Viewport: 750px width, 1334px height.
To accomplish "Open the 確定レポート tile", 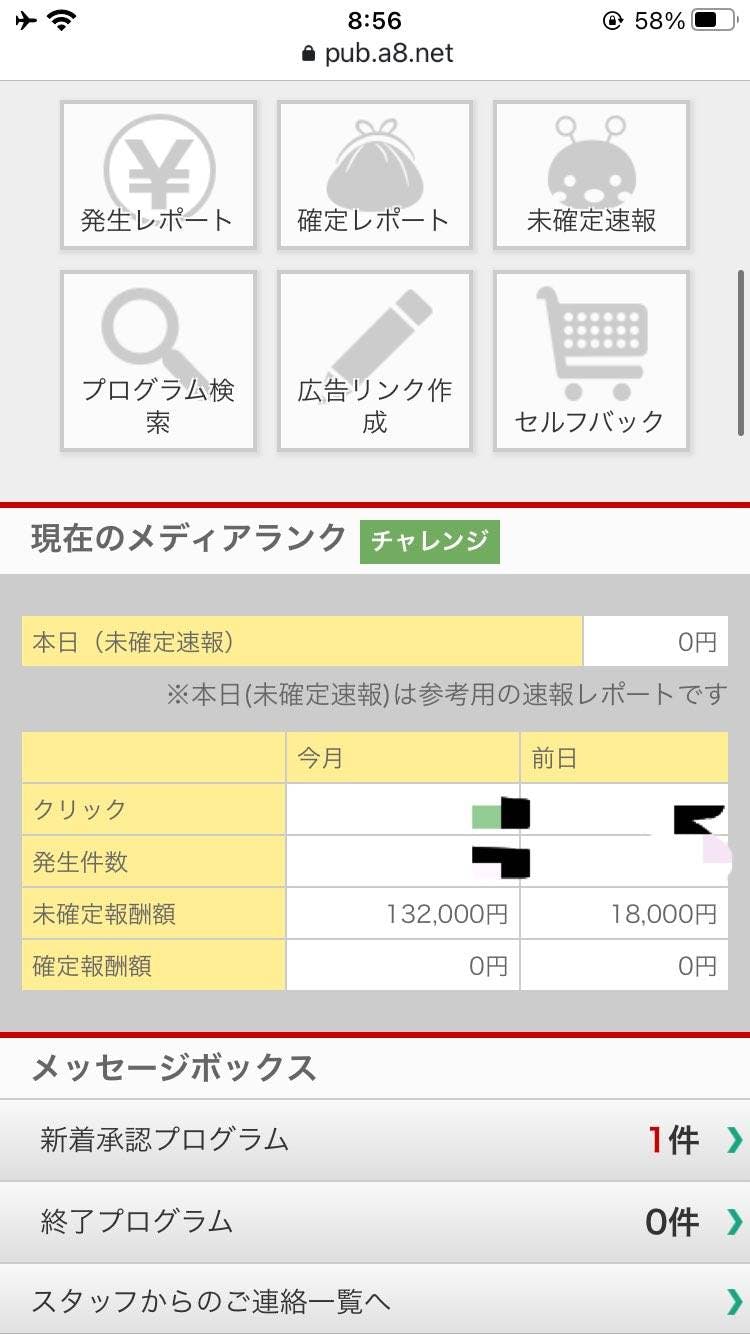I will click(374, 175).
